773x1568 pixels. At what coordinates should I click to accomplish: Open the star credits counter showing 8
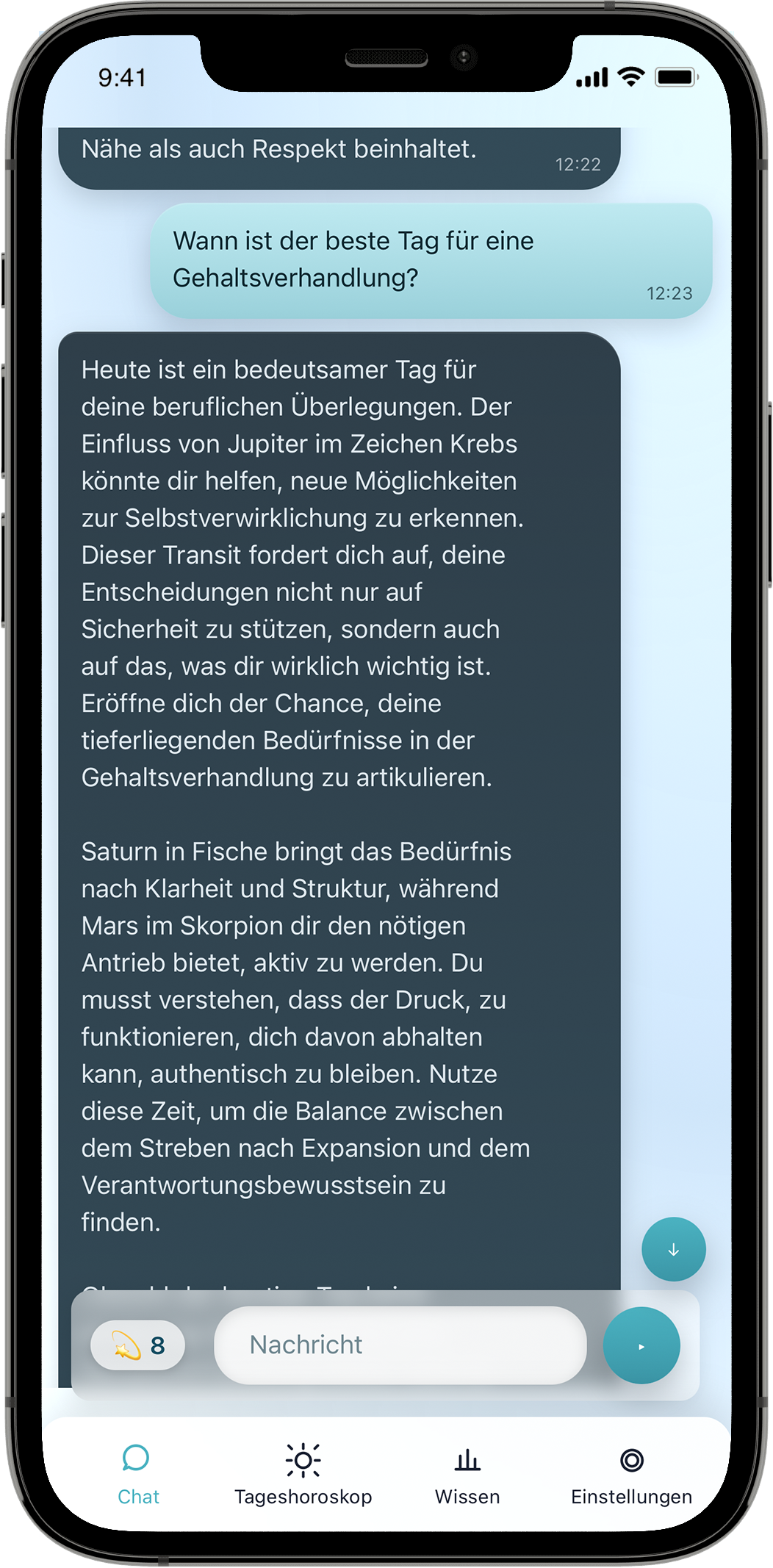138,1346
